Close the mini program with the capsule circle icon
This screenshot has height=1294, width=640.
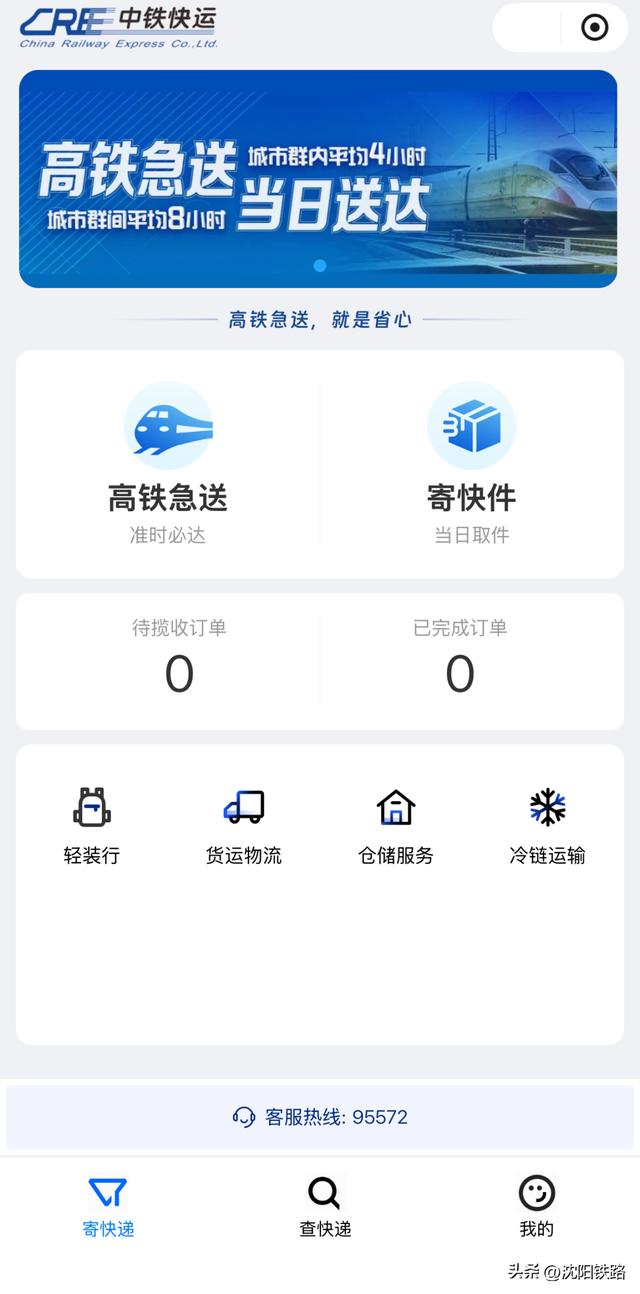pos(595,27)
